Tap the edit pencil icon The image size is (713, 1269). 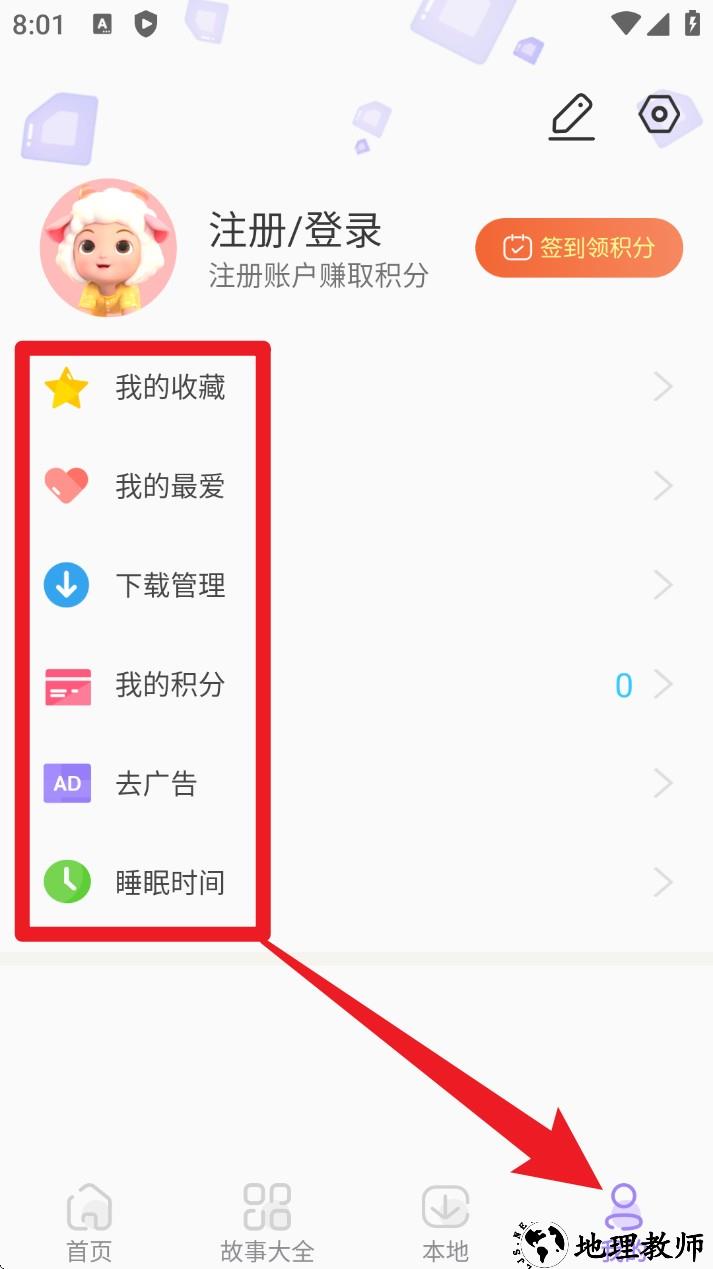coord(573,117)
